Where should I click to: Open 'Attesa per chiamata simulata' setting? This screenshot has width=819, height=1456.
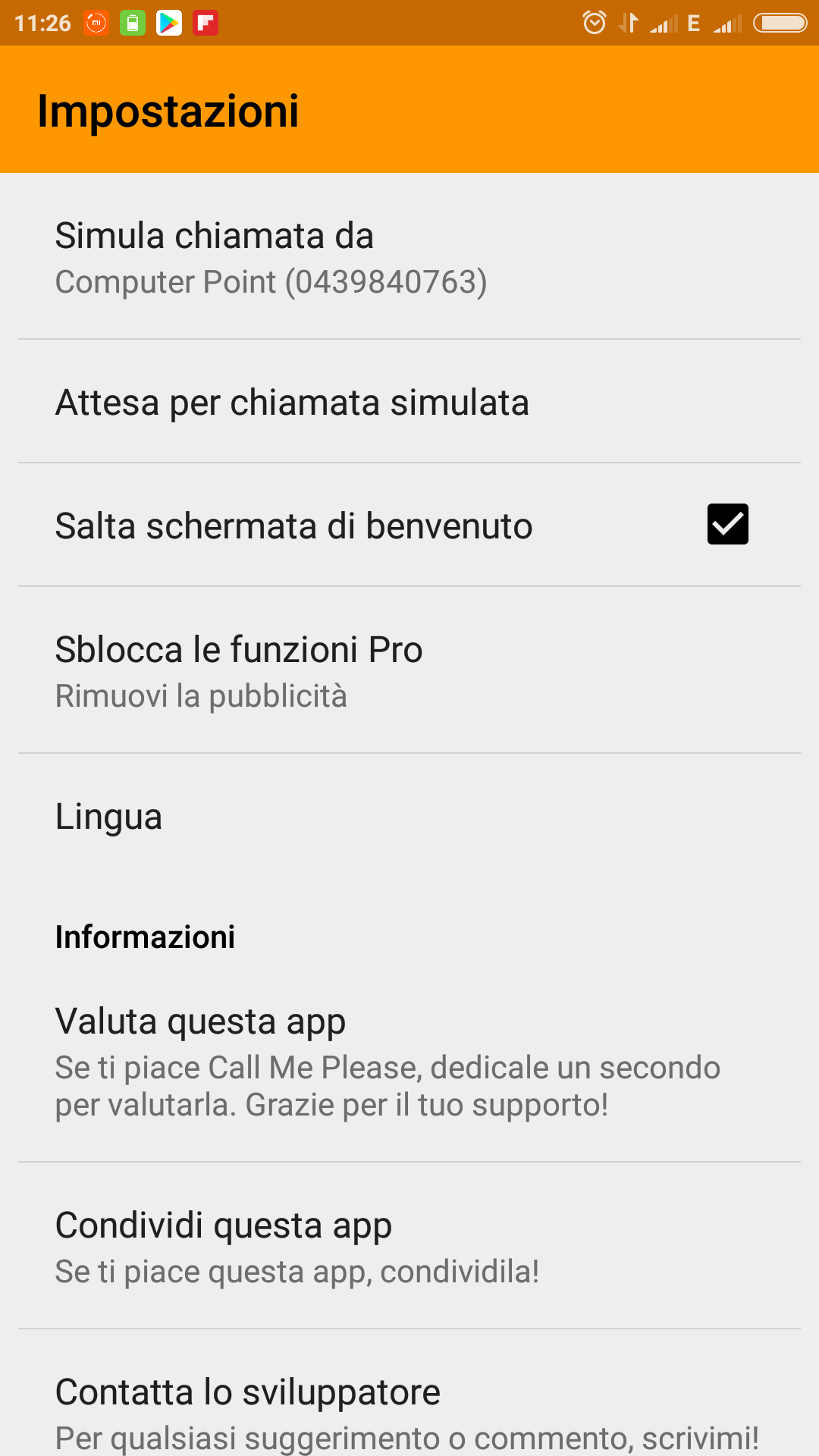[x=409, y=401]
